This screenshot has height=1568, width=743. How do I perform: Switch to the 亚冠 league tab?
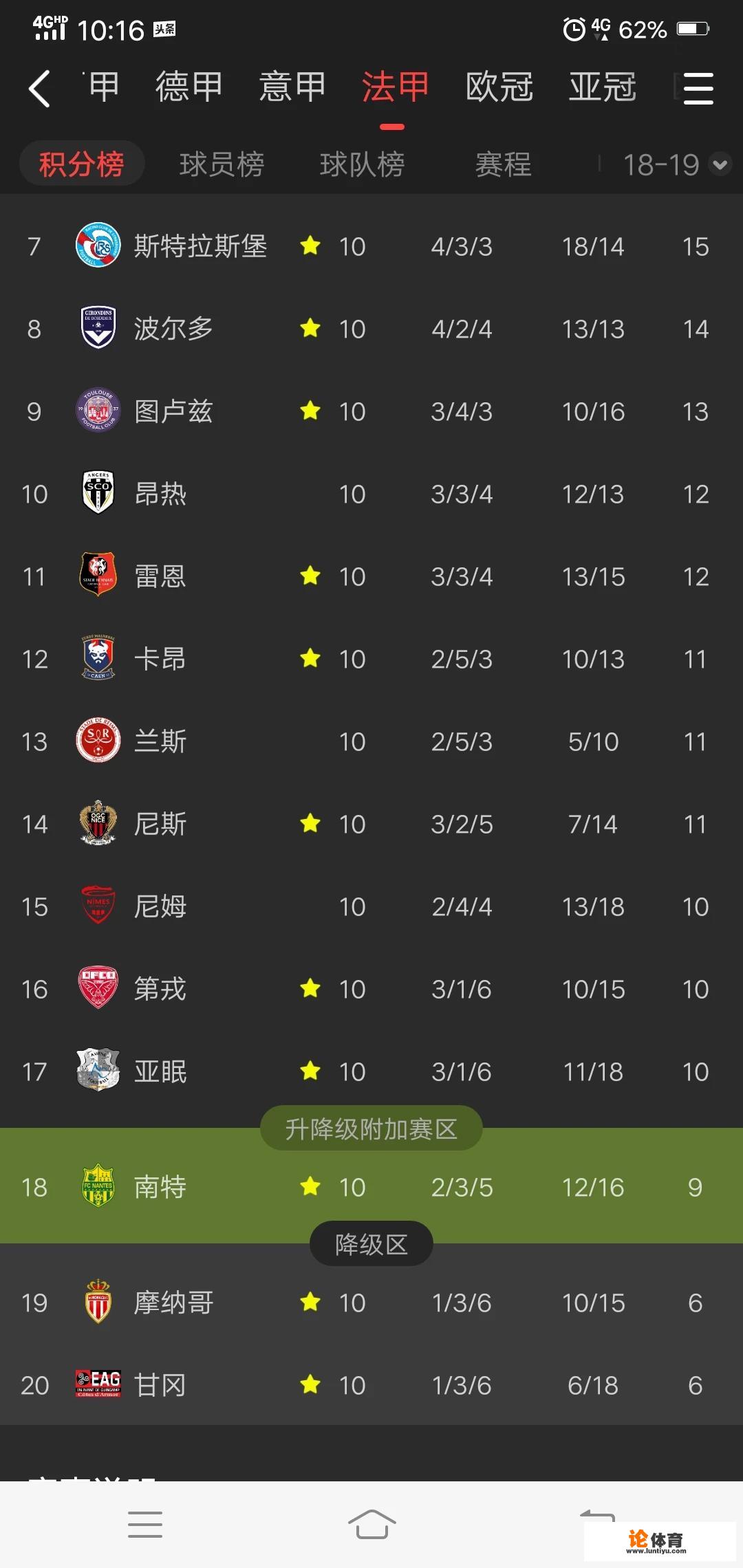tap(602, 87)
